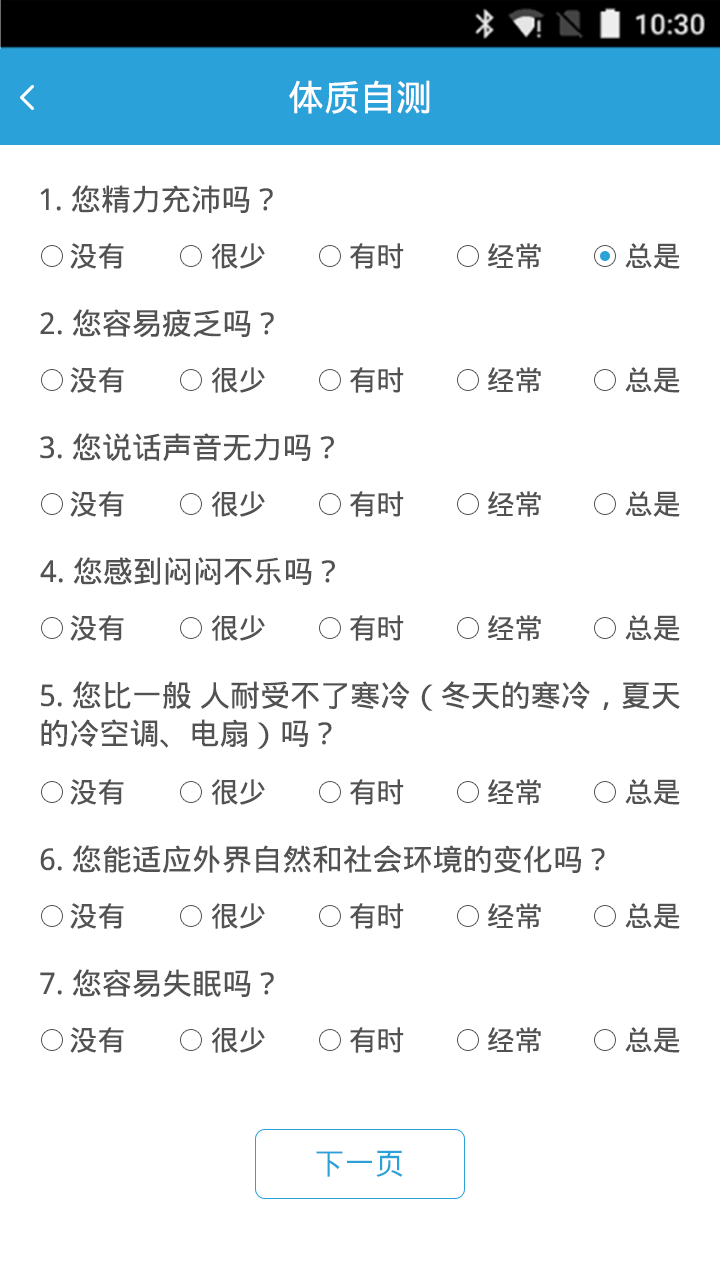Image resolution: width=720 pixels, height=1280 pixels.
Task: Select 很少 for question 6 about adapting
Action: [222, 917]
